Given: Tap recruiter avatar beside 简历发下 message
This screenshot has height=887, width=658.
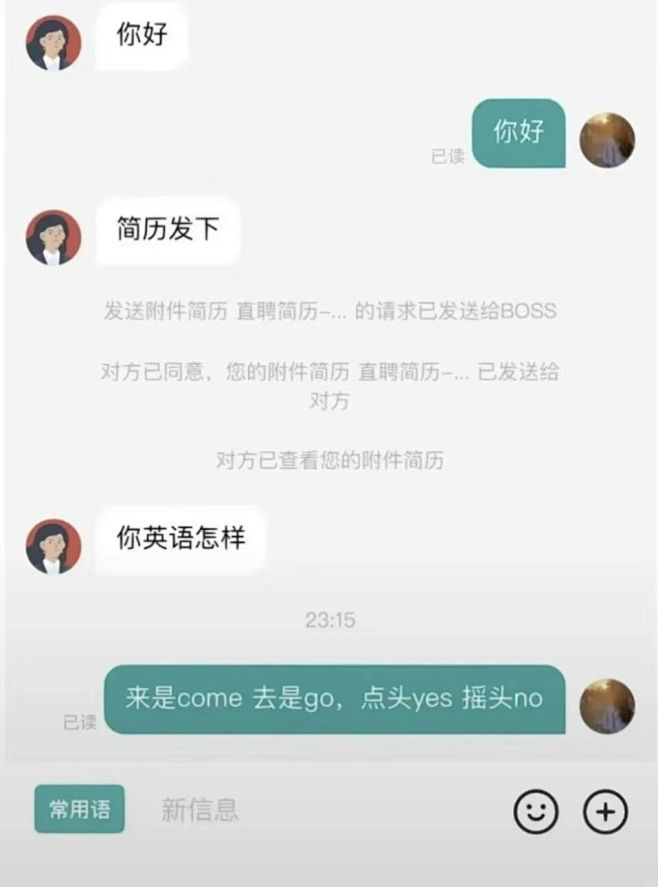Looking at the screenshot, I should click(x=53, y=237).
